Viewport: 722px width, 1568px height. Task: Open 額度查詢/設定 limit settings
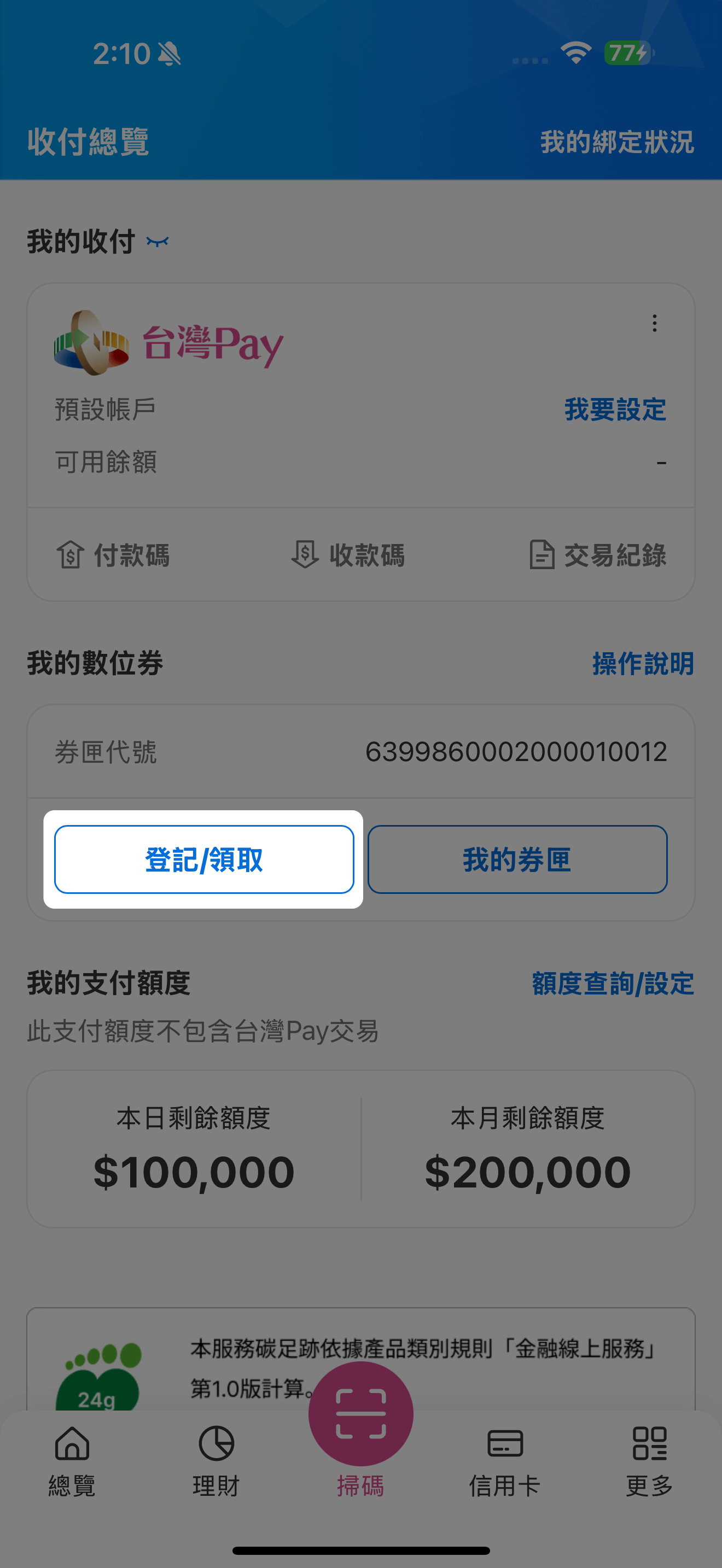[613, 984]
